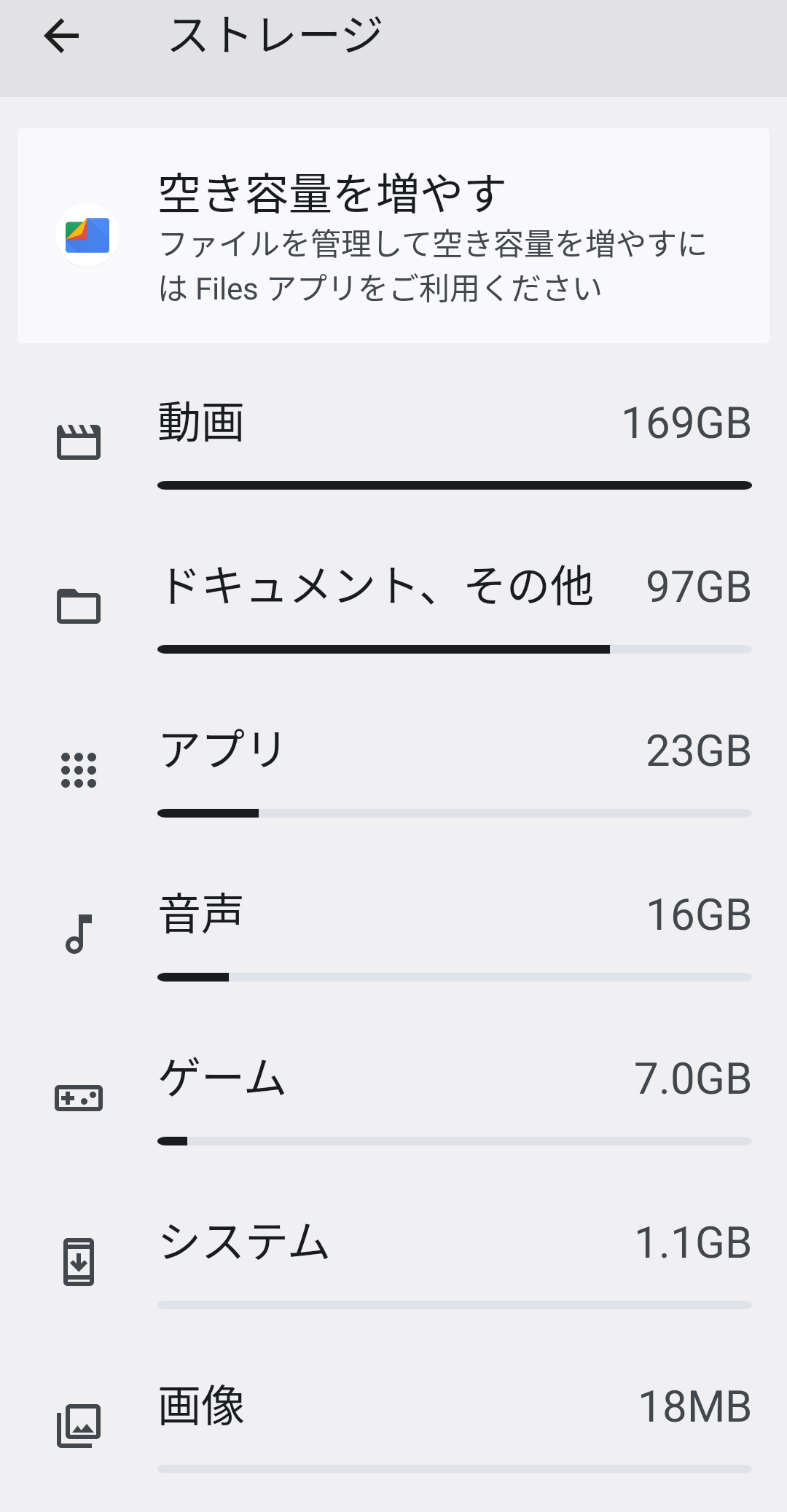Screen dimensions: 787x1512
Task: Select the ドキュメント、その他 row
Action: (x=393, y=606)
